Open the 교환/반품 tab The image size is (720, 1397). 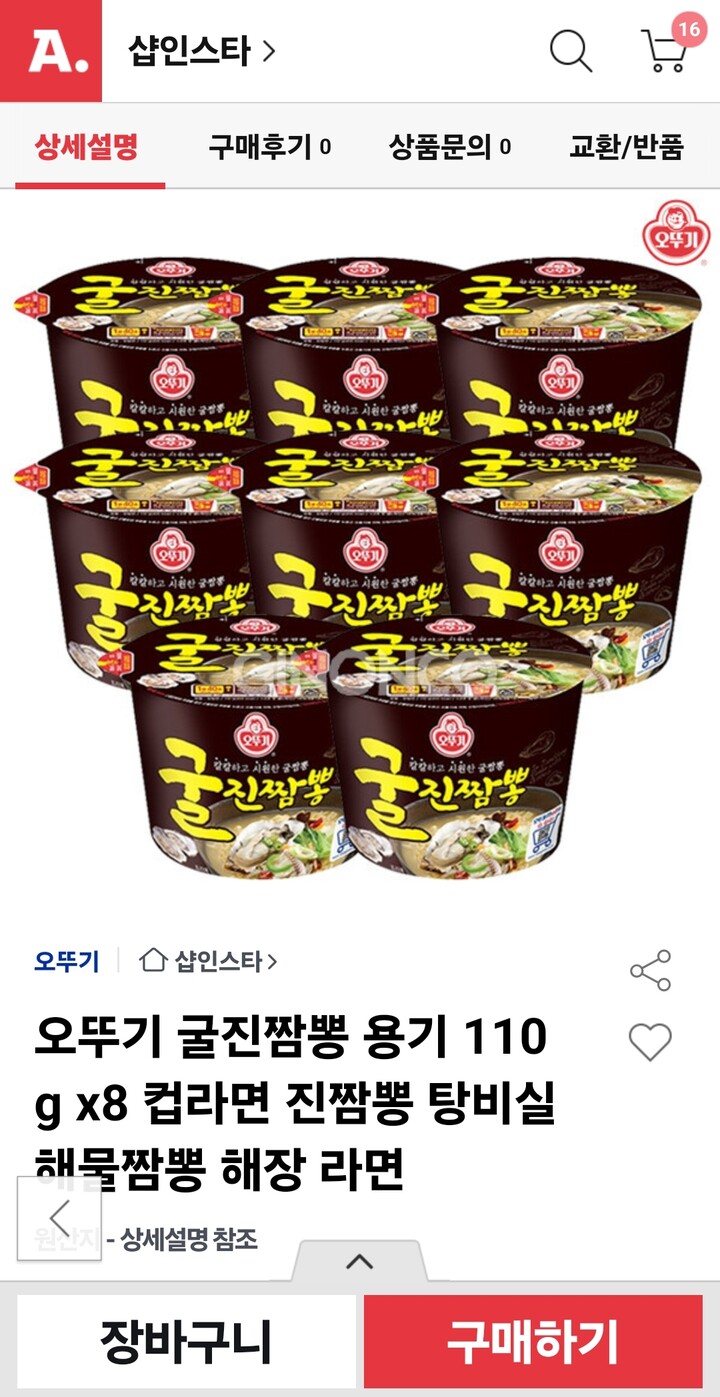coord(626,148)
